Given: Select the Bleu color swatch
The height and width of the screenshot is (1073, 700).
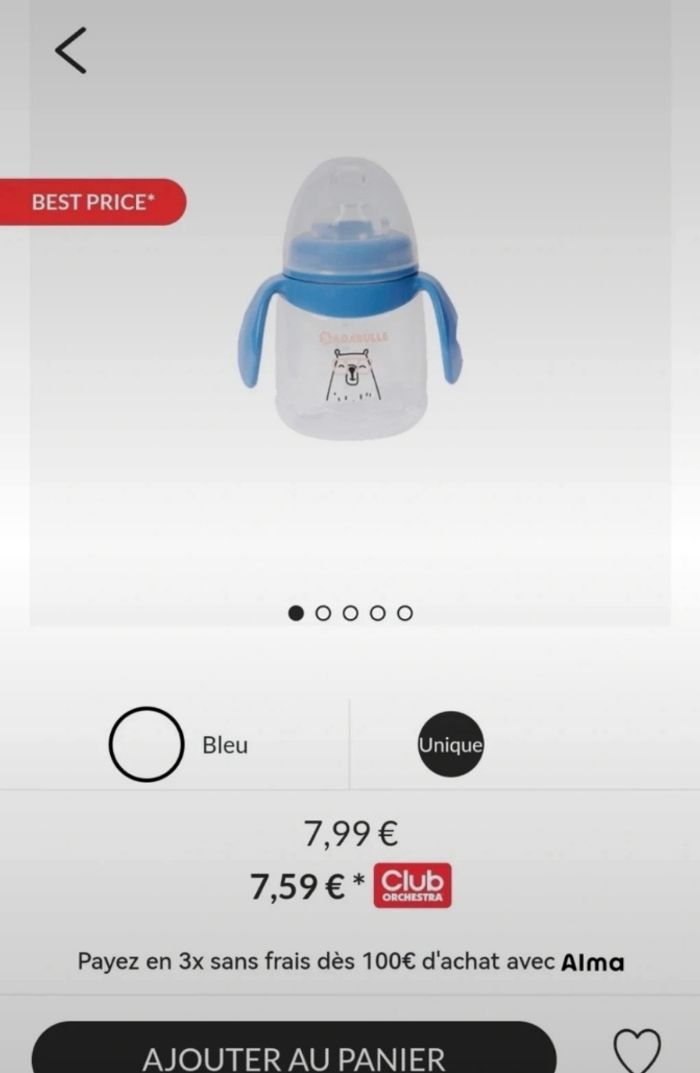Looking at the screenshot, I should pyautogui.click(x=146, y=744).
